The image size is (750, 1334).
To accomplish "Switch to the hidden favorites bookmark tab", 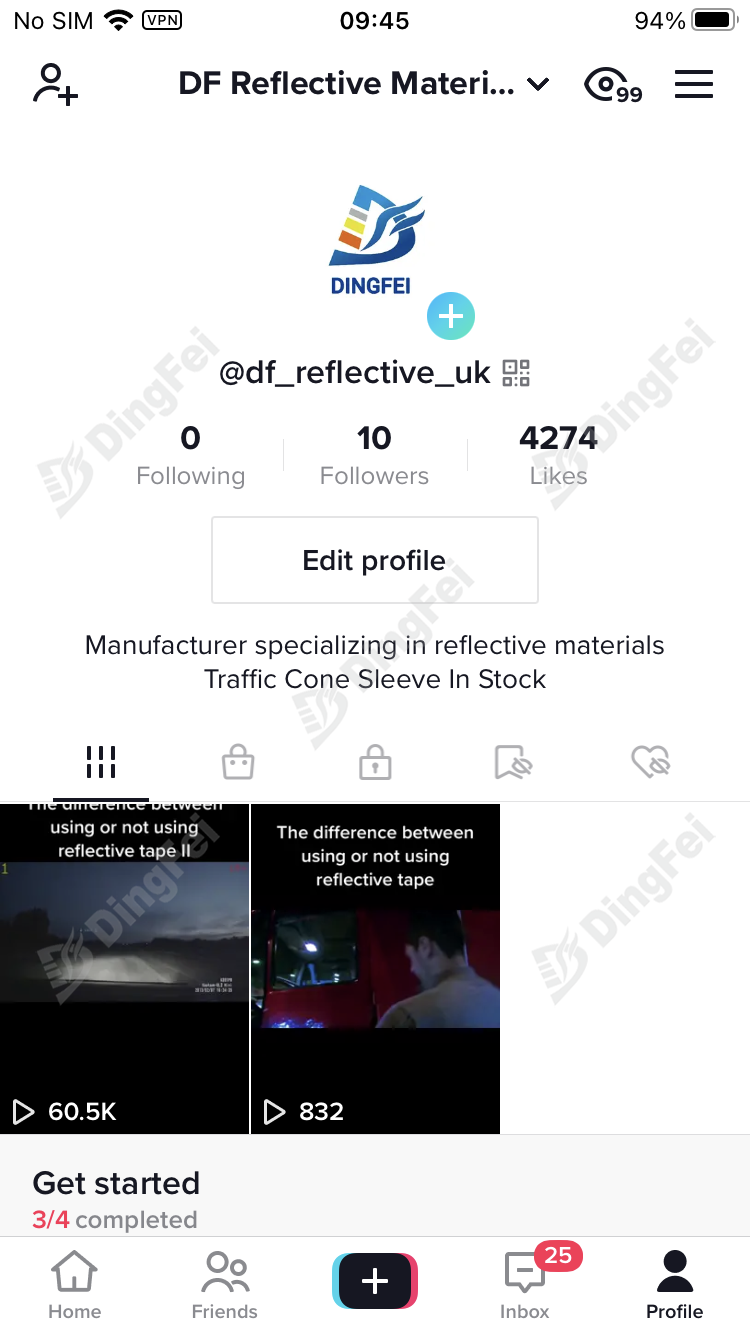I will coord(513,763).
